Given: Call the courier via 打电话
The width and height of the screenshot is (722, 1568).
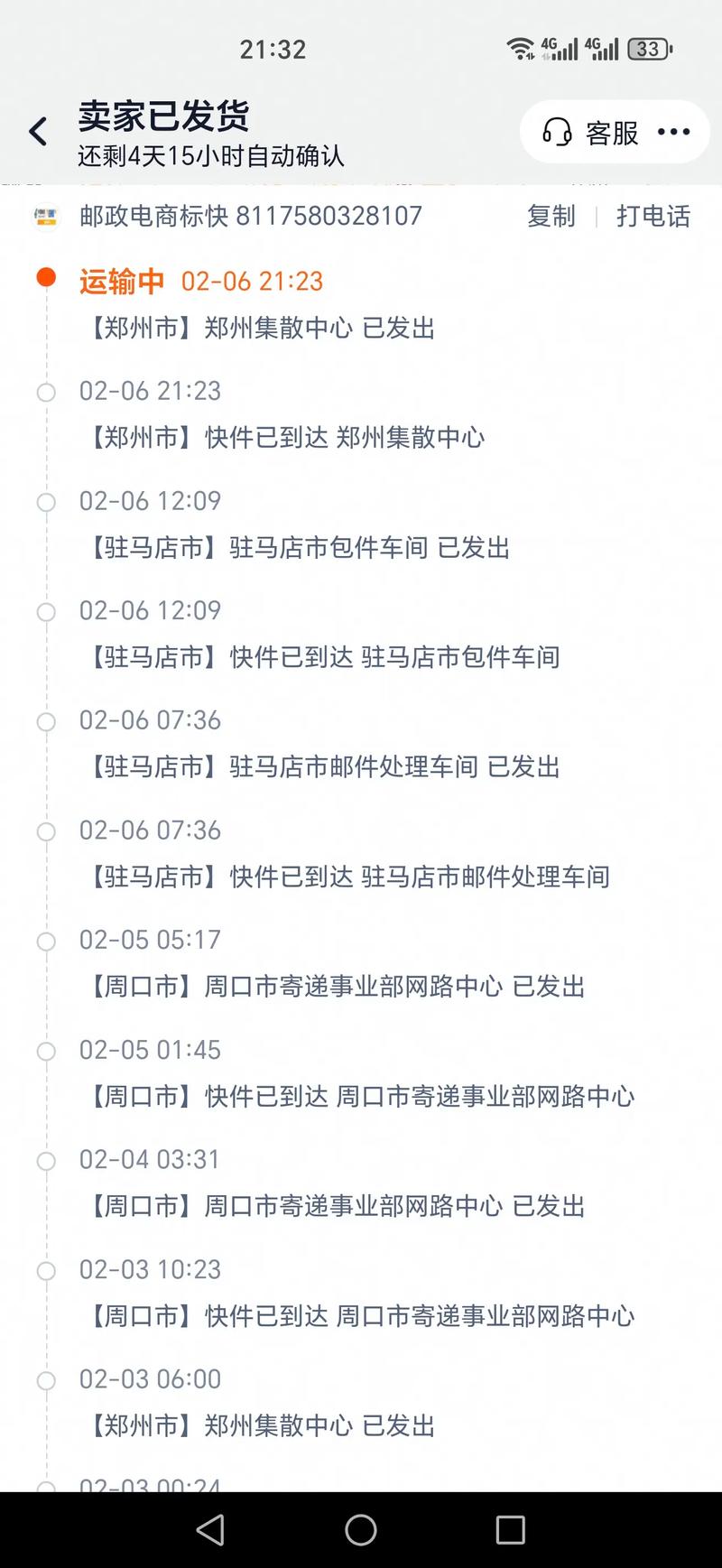Looking at the screenshot, I should click(653, 217).
